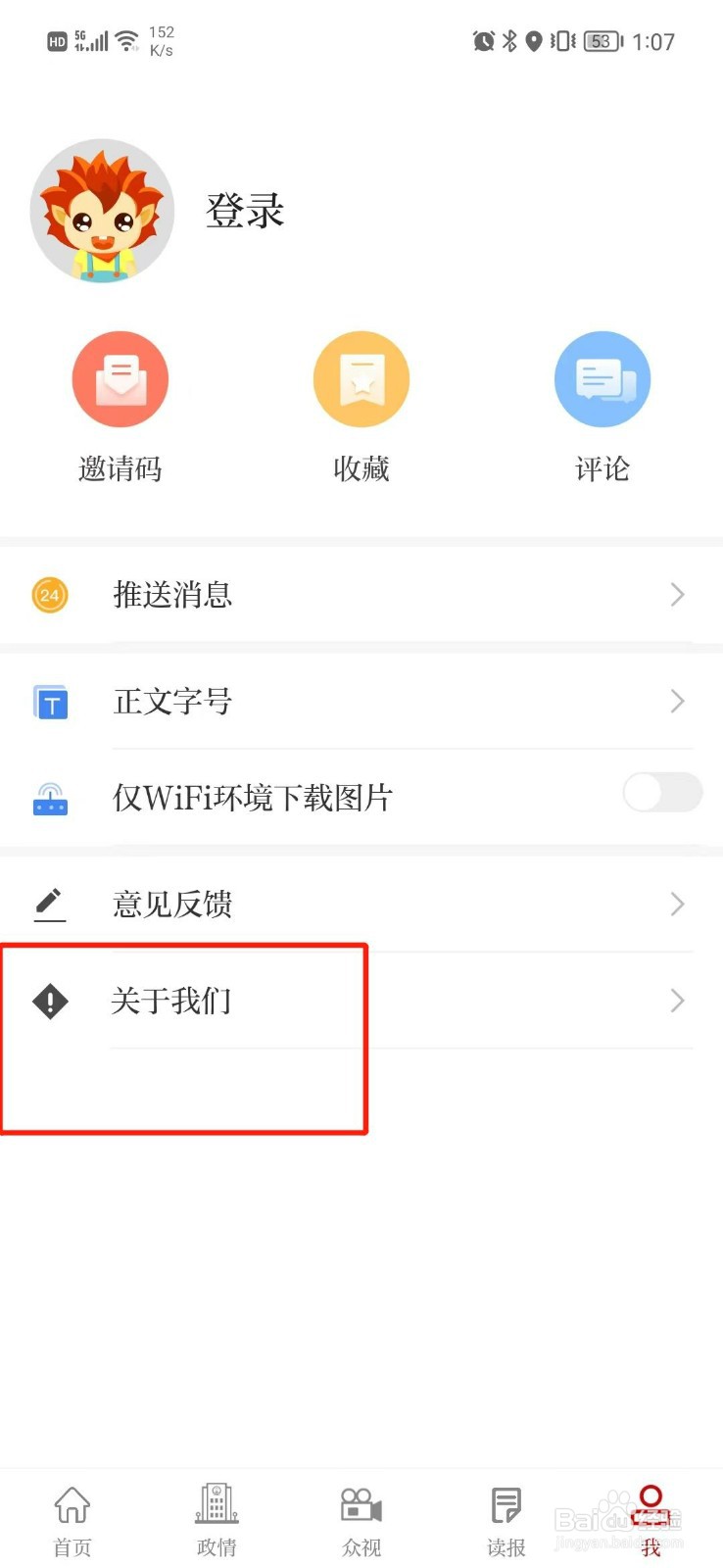Open the 邀请码 invitation code icon

click(x=120, y=379)
